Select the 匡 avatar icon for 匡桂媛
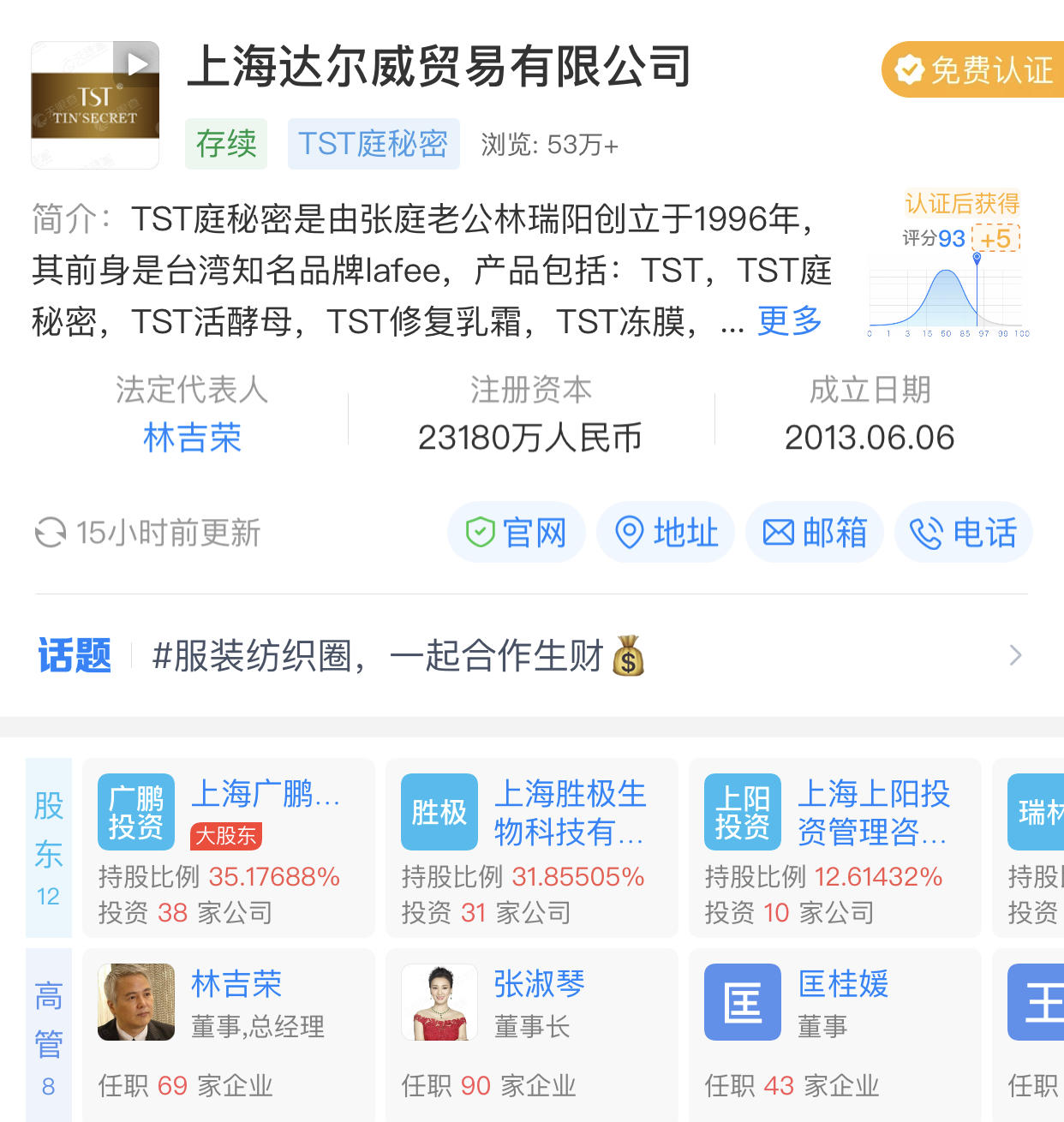Image resolution: width=1064 pixels, height=1122 pixels. point(742,1001)
